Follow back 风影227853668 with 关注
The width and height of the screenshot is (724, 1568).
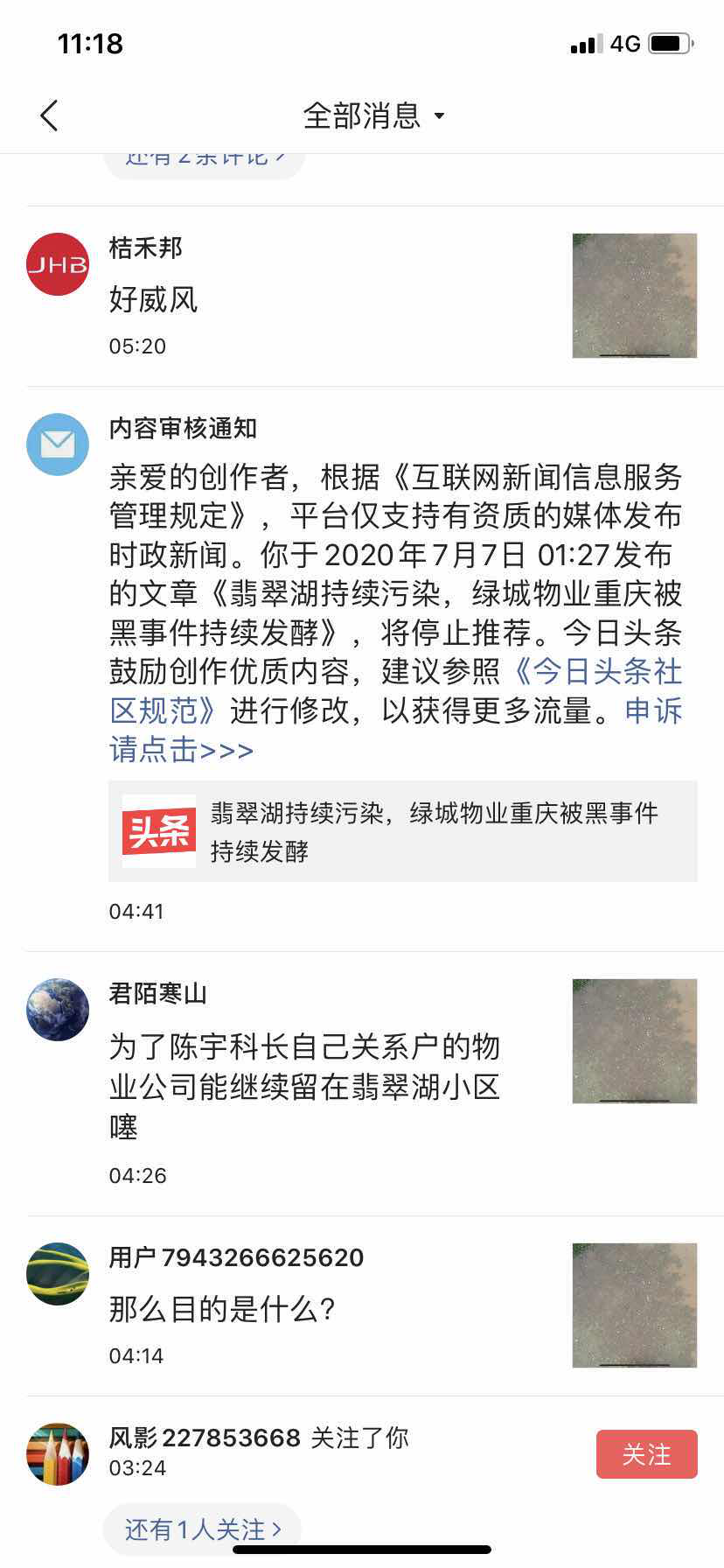[x=646, y=1454]
